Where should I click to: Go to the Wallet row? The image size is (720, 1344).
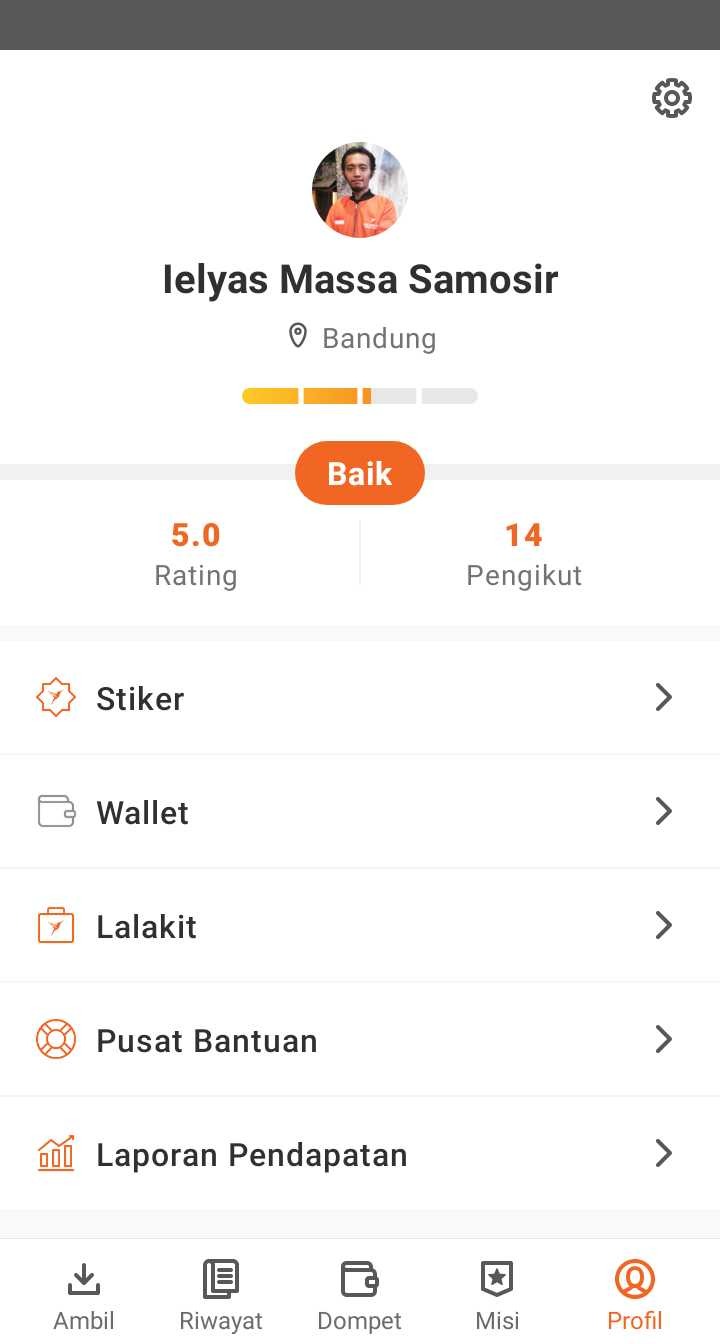[x=360, y=812]
